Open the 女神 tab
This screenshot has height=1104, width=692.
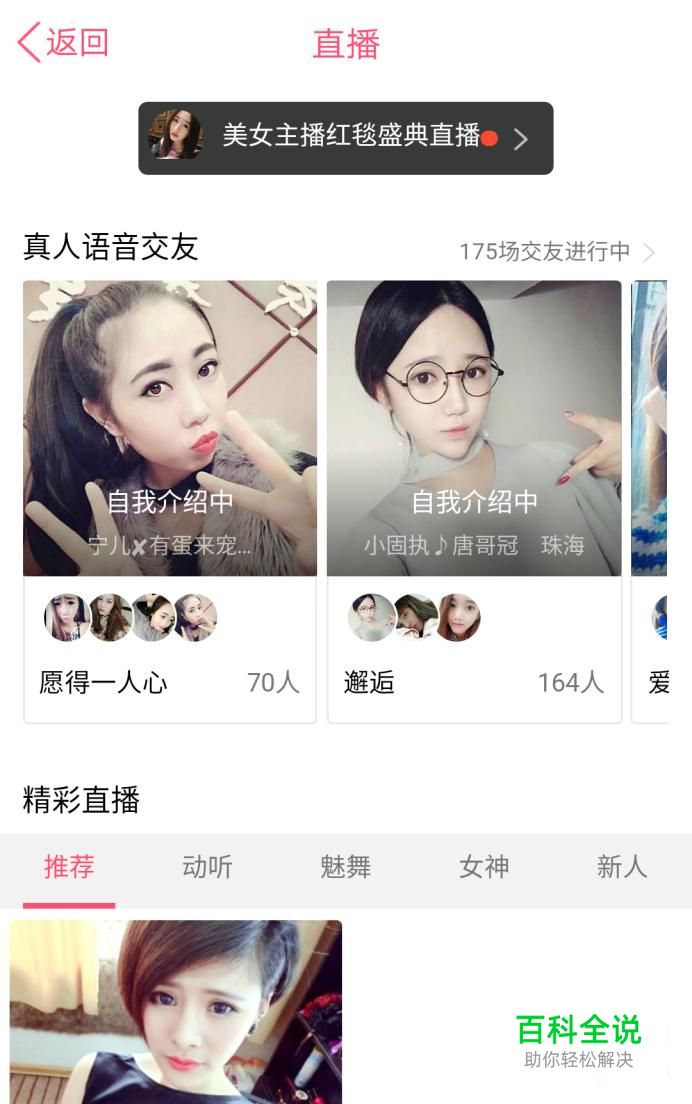tap(484, 867)
